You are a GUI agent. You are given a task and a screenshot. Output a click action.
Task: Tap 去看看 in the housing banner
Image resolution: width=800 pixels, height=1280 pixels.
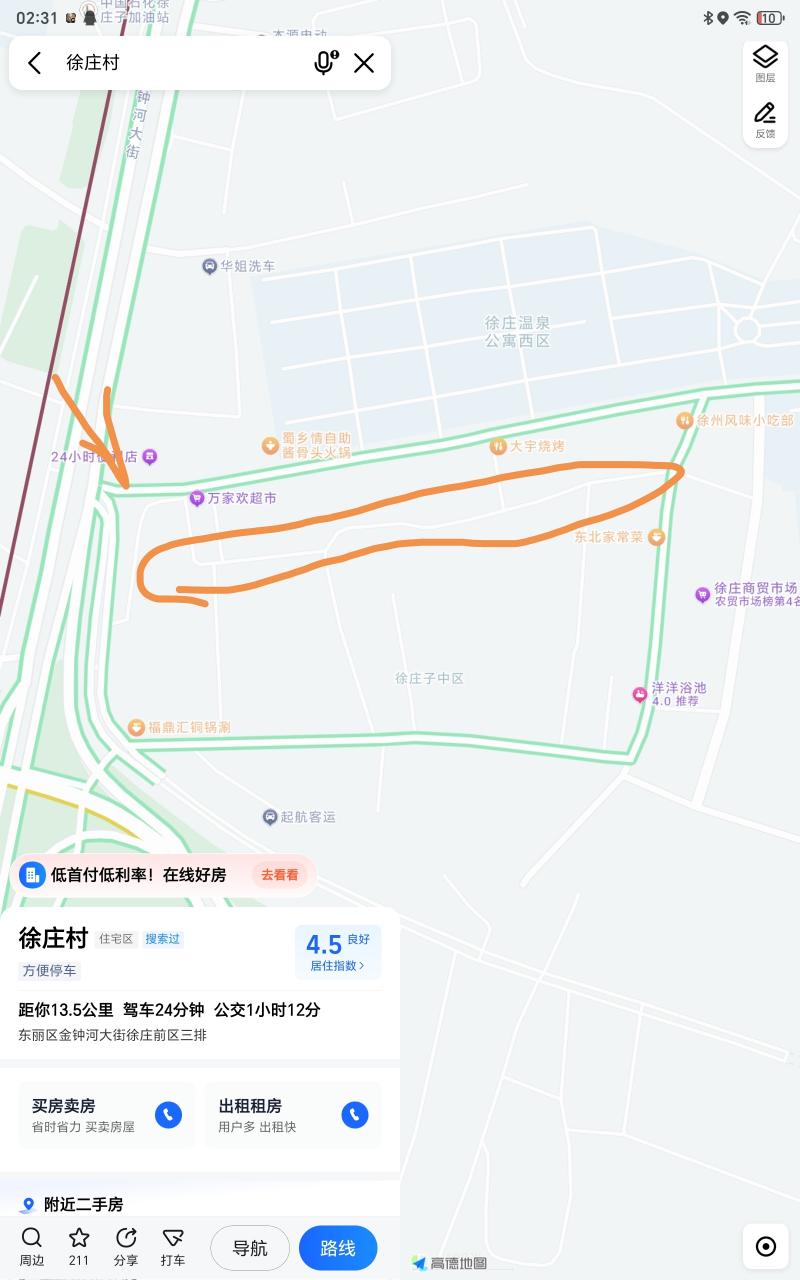pos(279,874)
